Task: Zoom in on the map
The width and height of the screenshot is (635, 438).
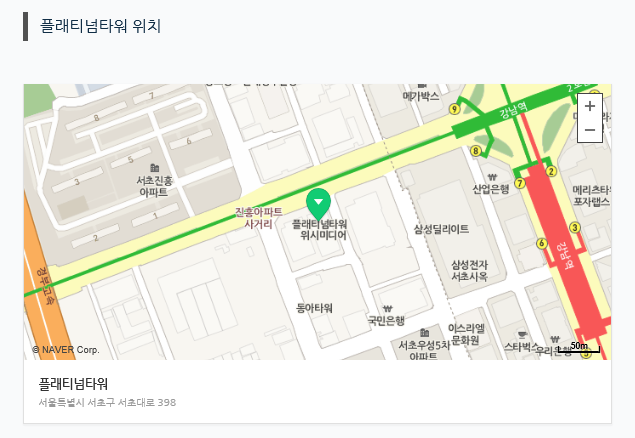Action: (589, 106)
